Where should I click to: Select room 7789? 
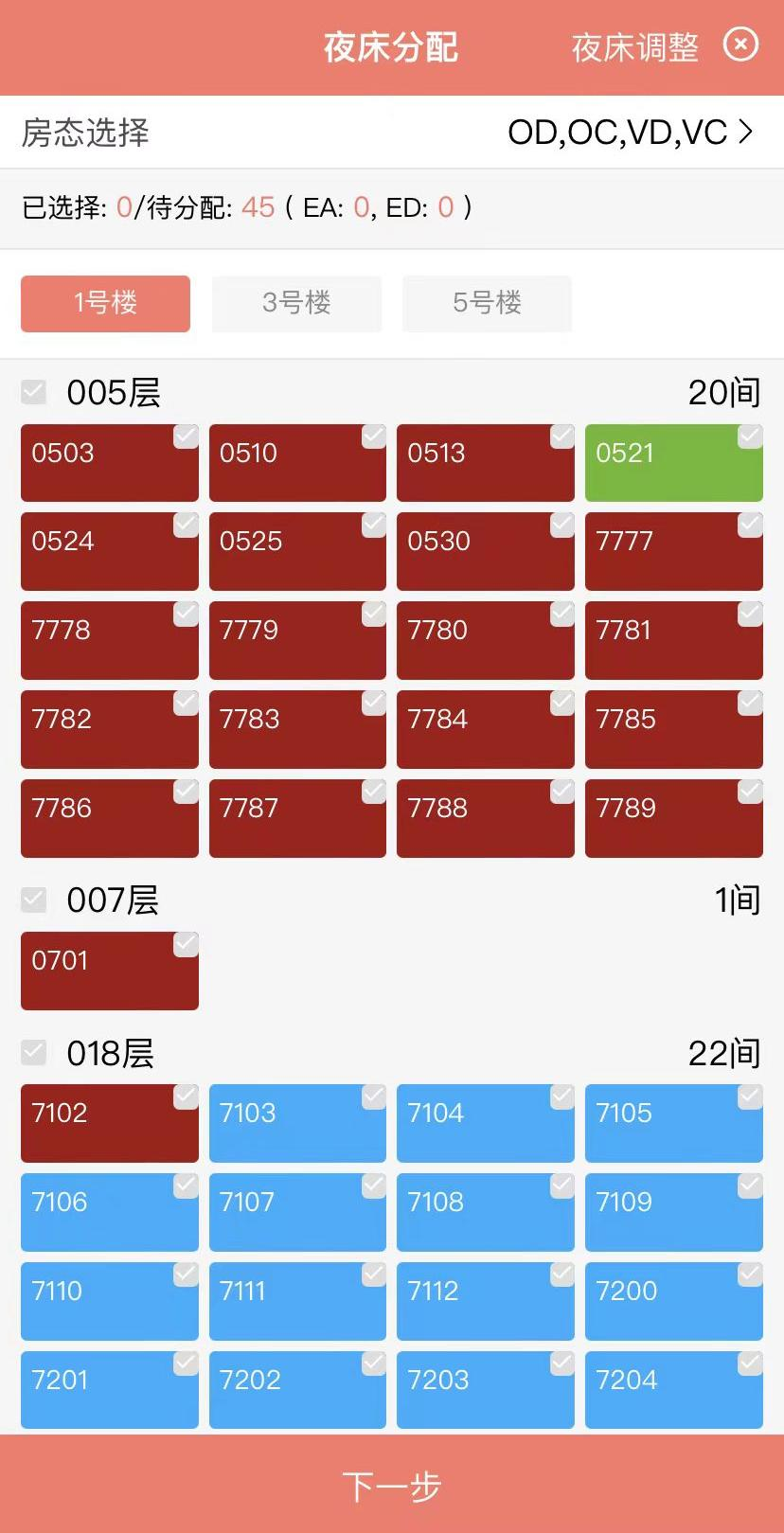[674, 818]
